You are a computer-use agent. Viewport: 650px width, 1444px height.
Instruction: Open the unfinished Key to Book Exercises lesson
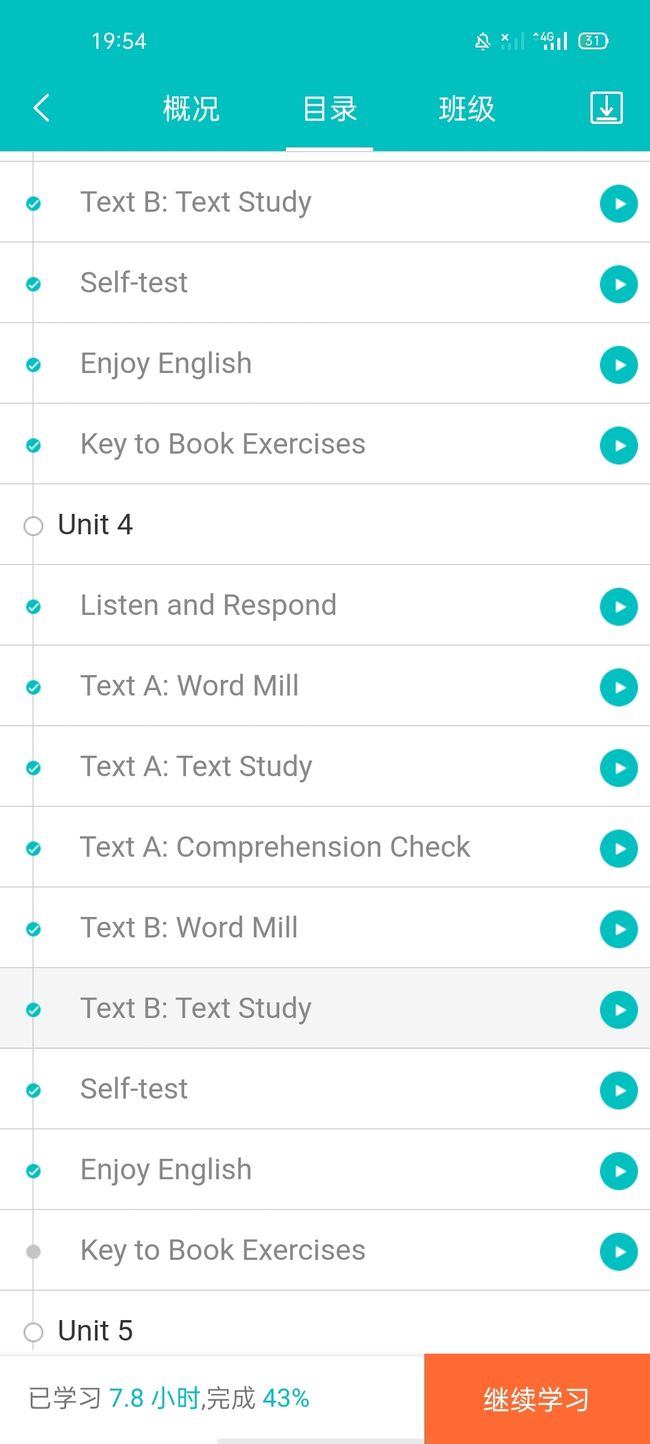pos(325,1250)
